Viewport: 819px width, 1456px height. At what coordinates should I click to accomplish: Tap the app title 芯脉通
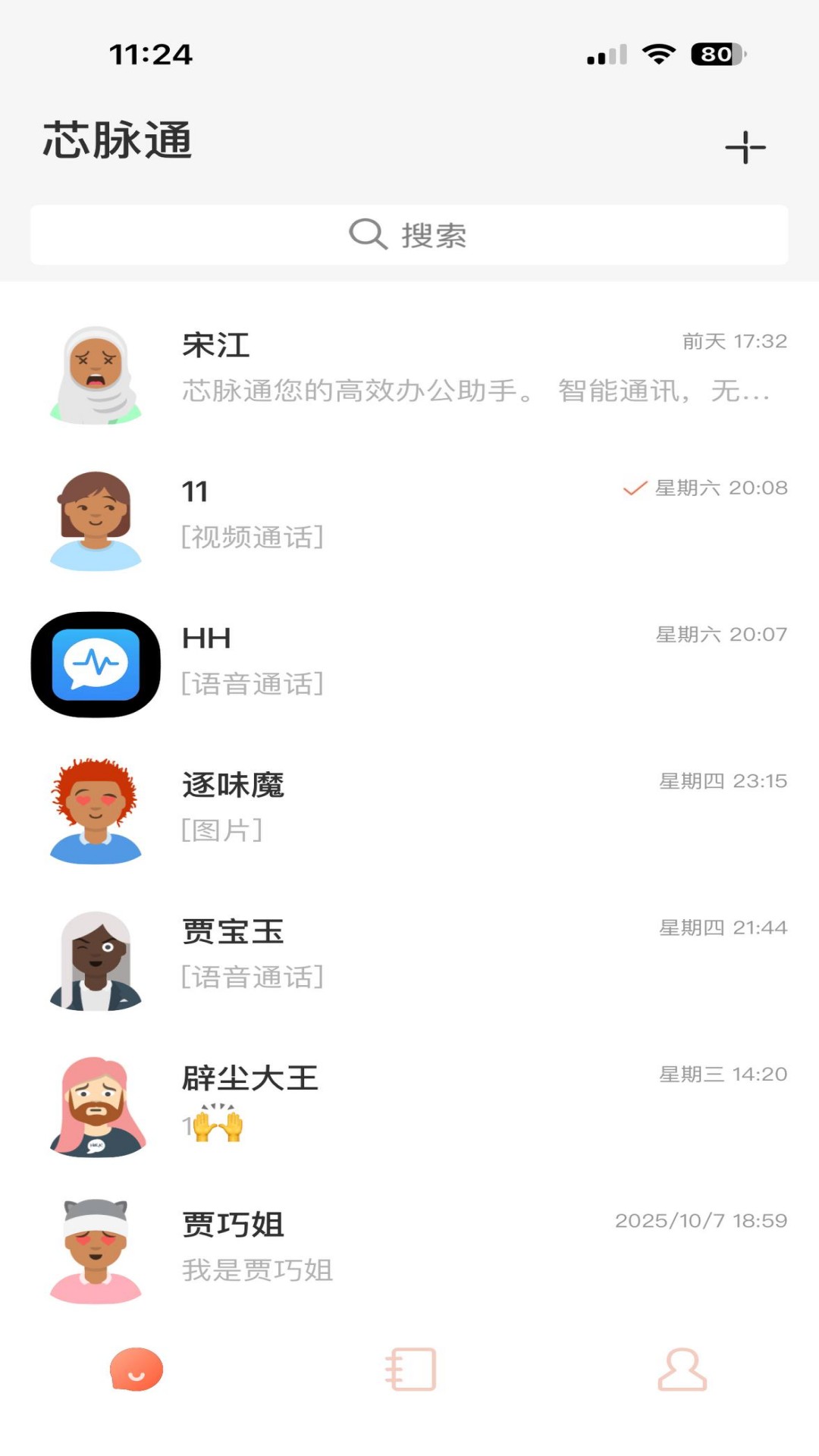point(116,143)
